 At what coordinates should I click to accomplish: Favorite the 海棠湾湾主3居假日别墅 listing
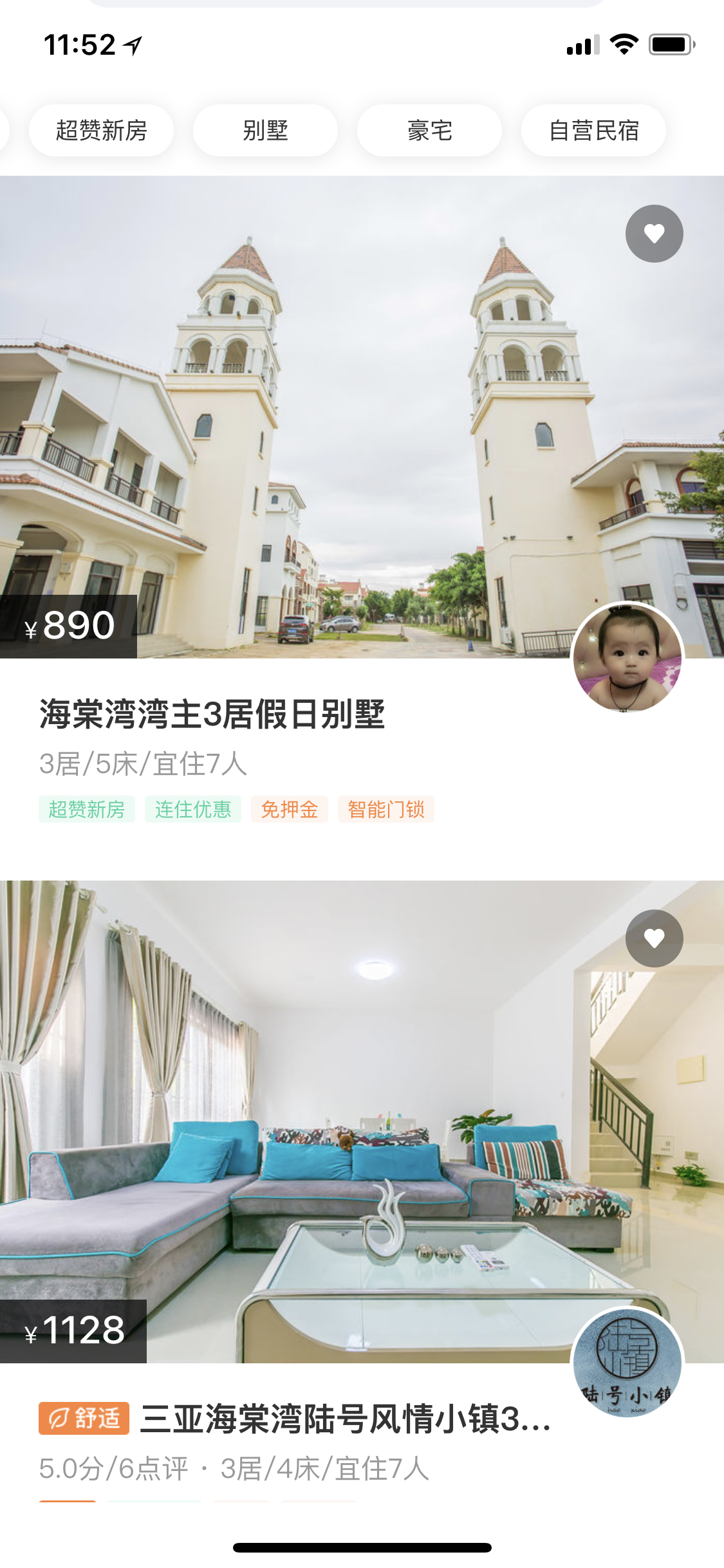point(654,233)
